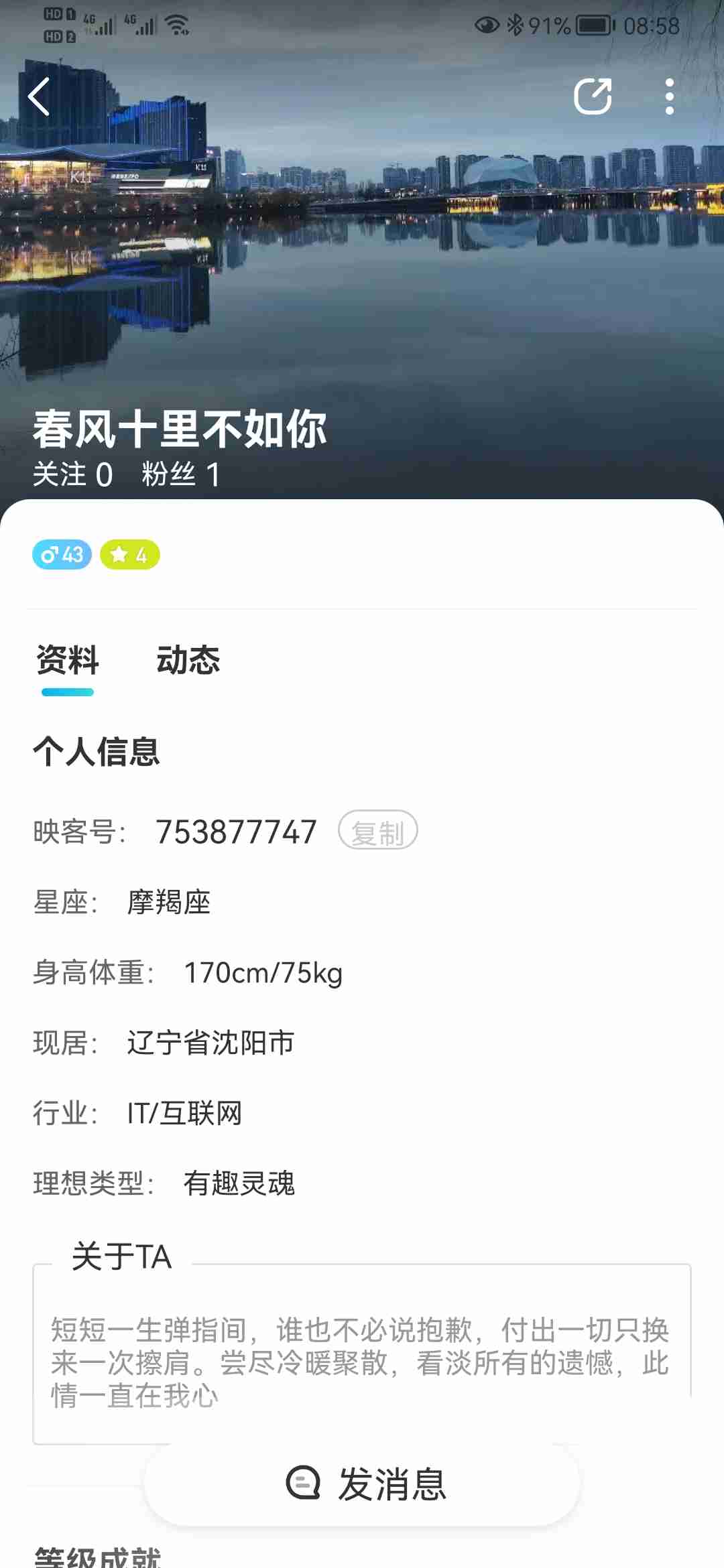The height and width of the screenshot is (1568, 724).
Task: Open the star level 4 badge
Action: pyautogui.click(x=129, y=555)
